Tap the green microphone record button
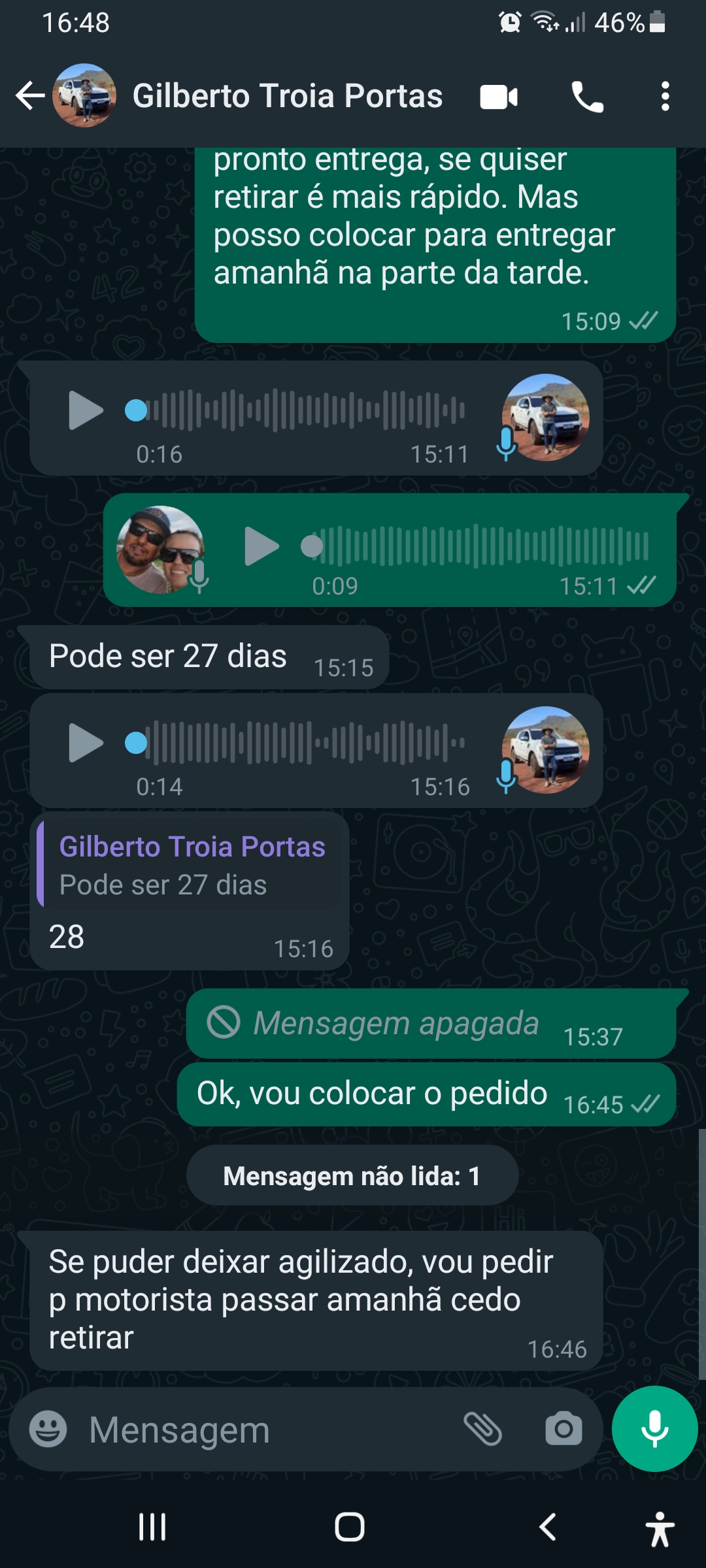Image resolution: width=706 pixels, height=1568 pixels. coord(654,1429)
